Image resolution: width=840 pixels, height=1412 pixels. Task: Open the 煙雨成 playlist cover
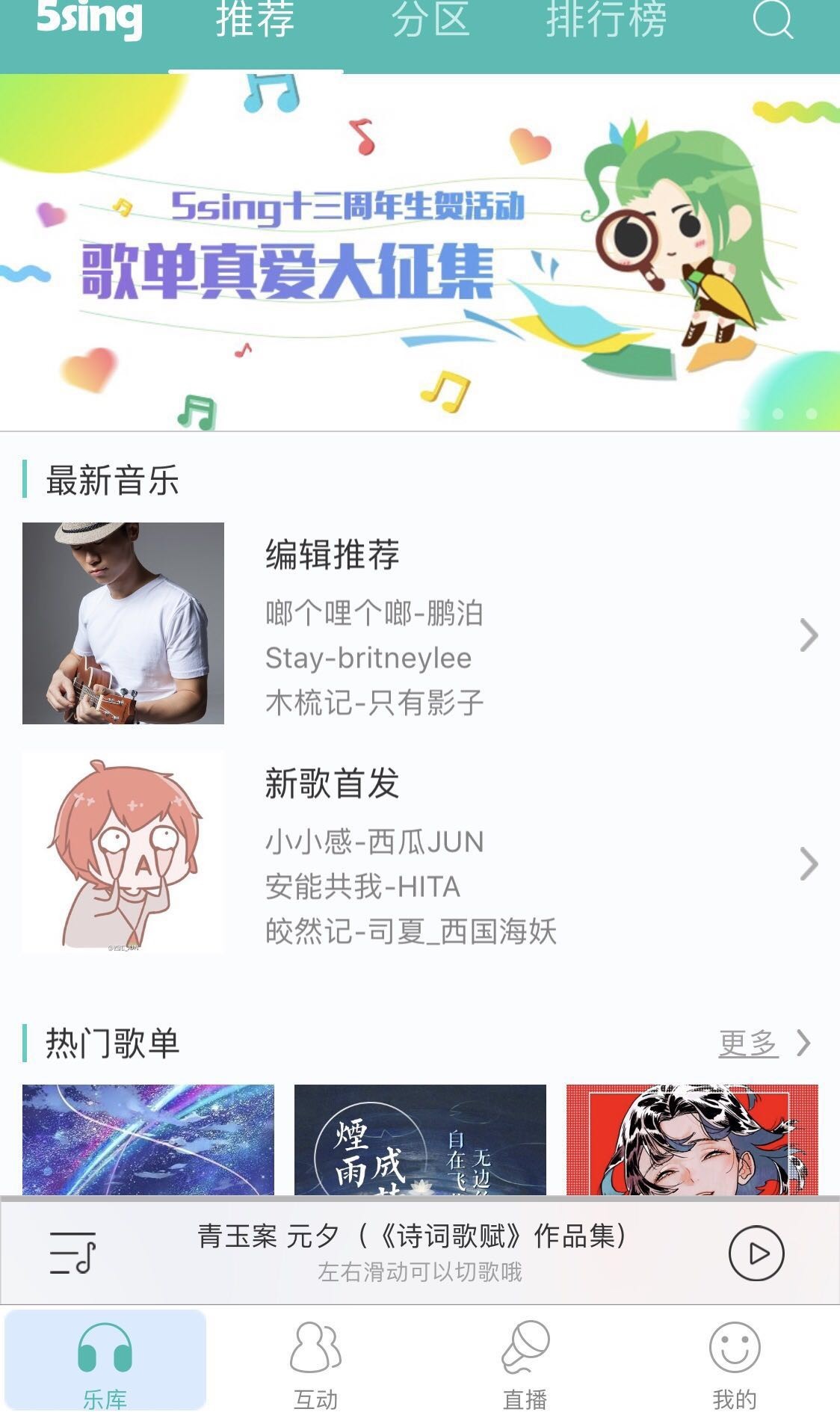(420, 1138)
